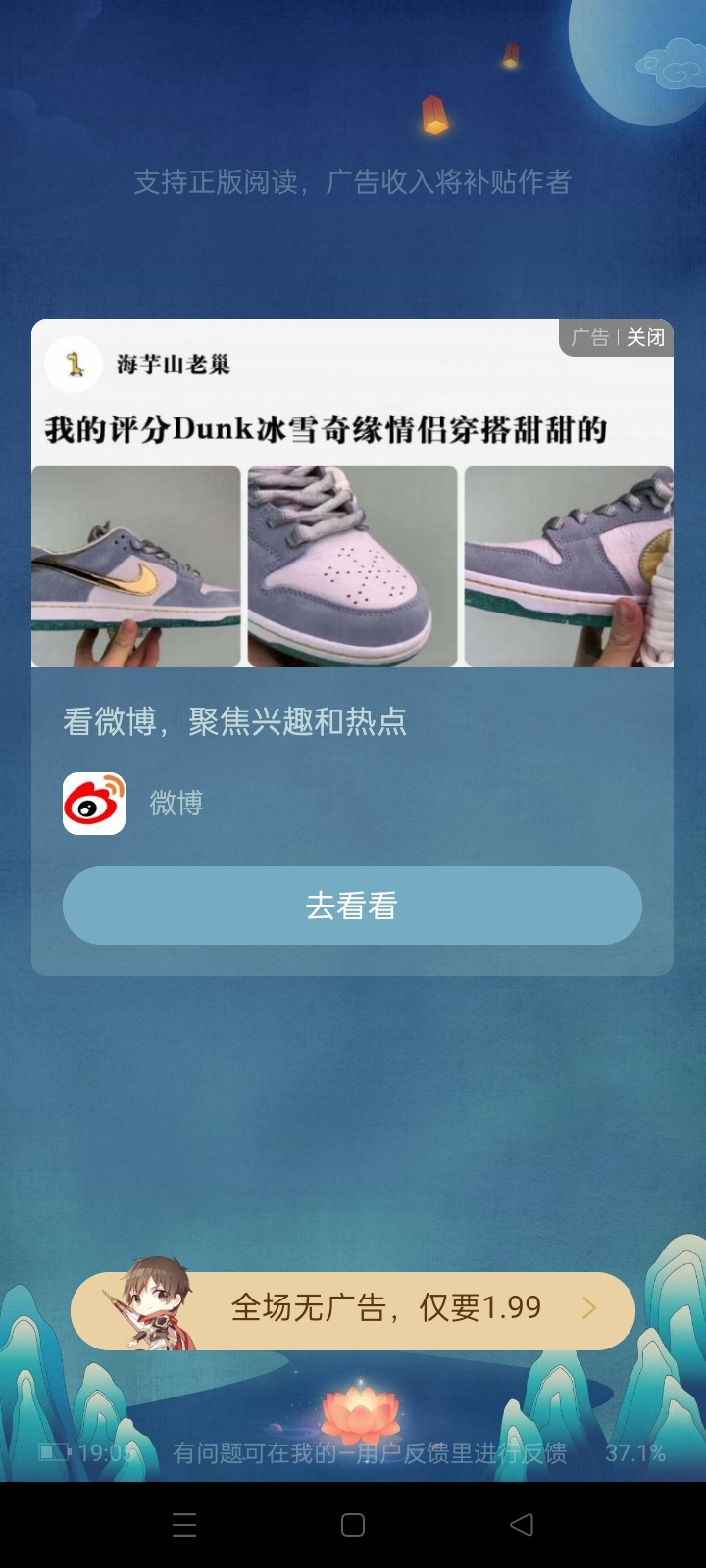Close the Weibo advertisement
The image size is (706, 1568).
click(645, 337)
